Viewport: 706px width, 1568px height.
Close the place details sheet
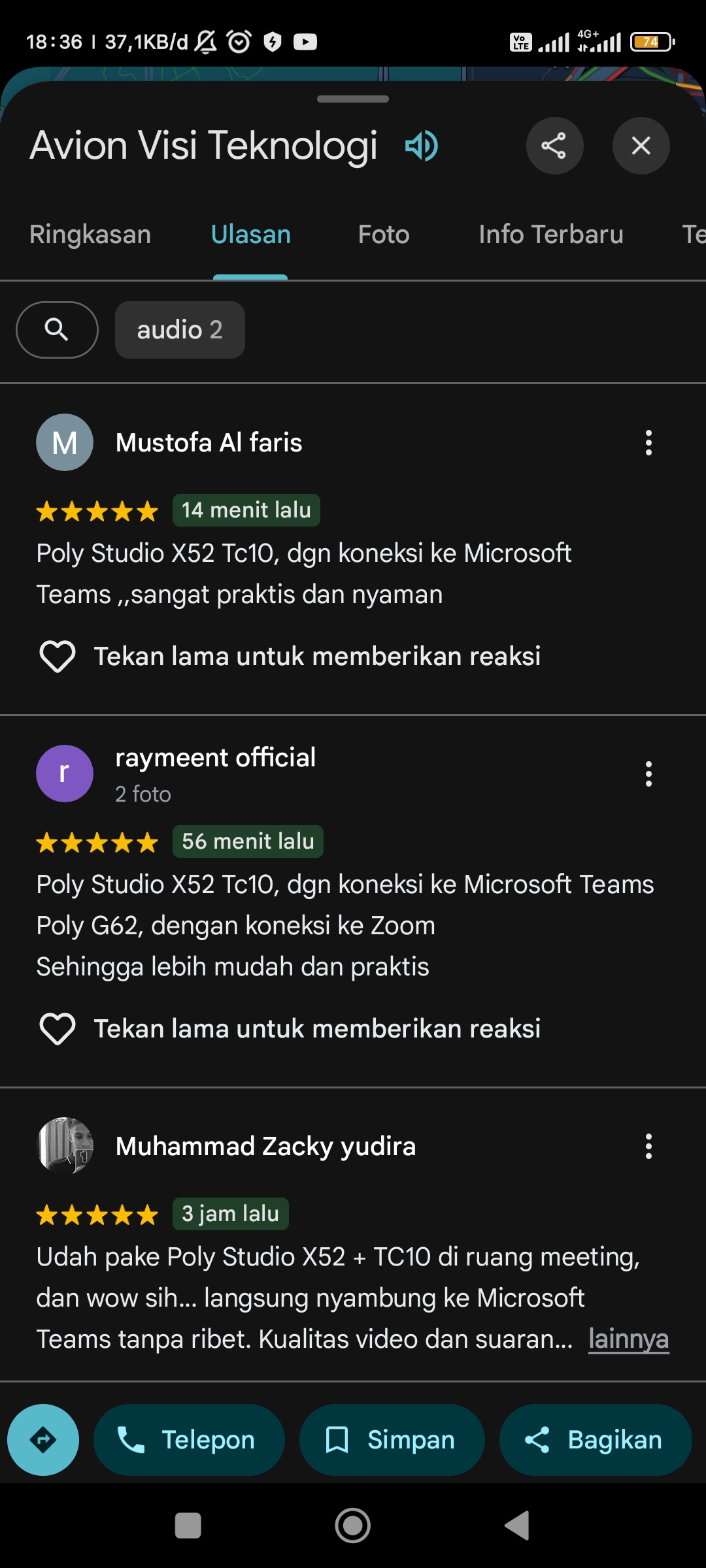[641, 146]
